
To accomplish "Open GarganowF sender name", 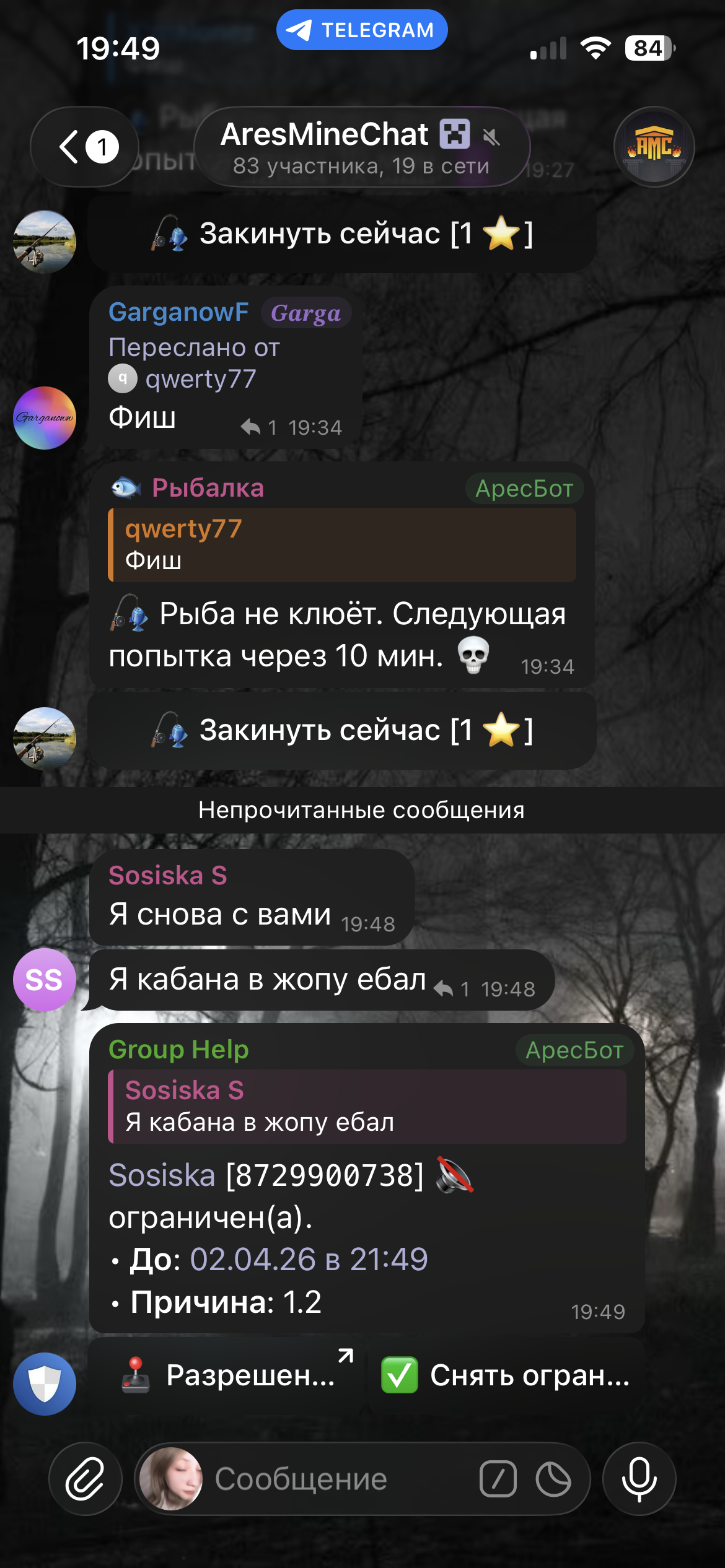I will click(178, 312).
